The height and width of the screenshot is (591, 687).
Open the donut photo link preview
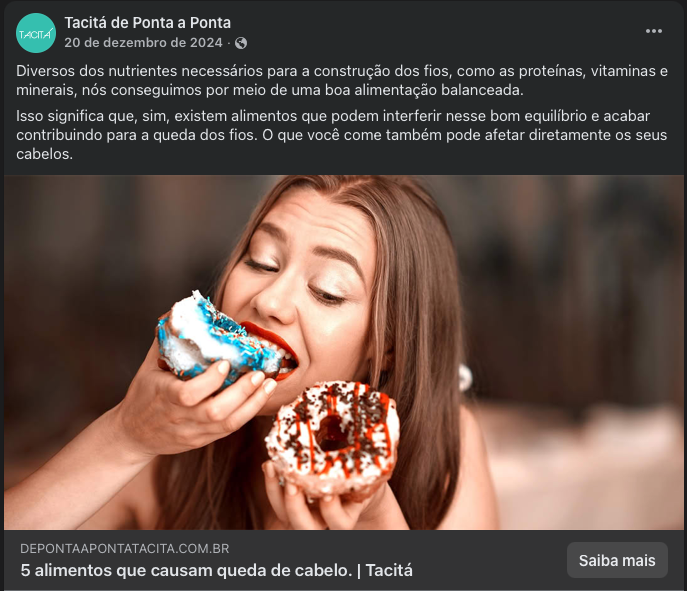[x=343, y=352]
